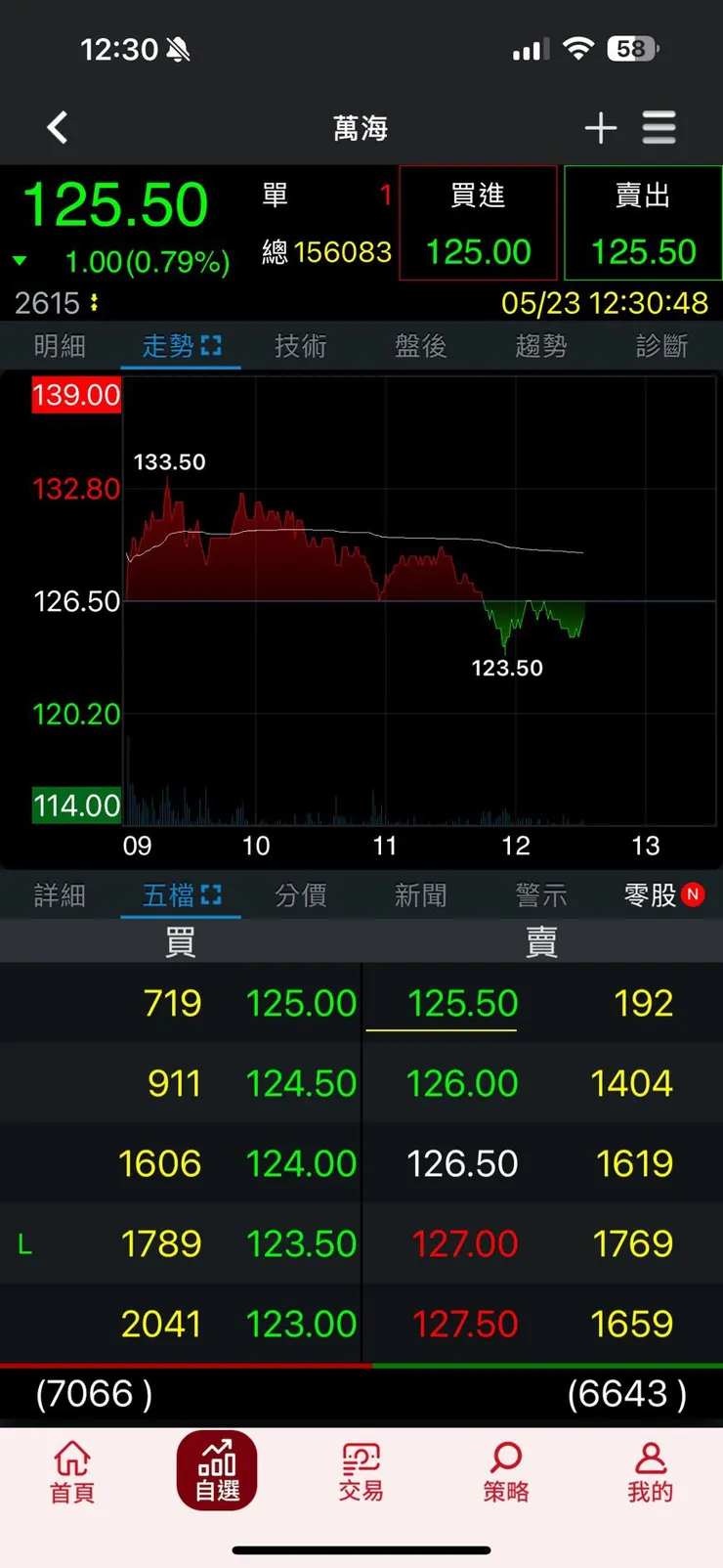Add the stock using the plus icon

[x=600, y=127]
